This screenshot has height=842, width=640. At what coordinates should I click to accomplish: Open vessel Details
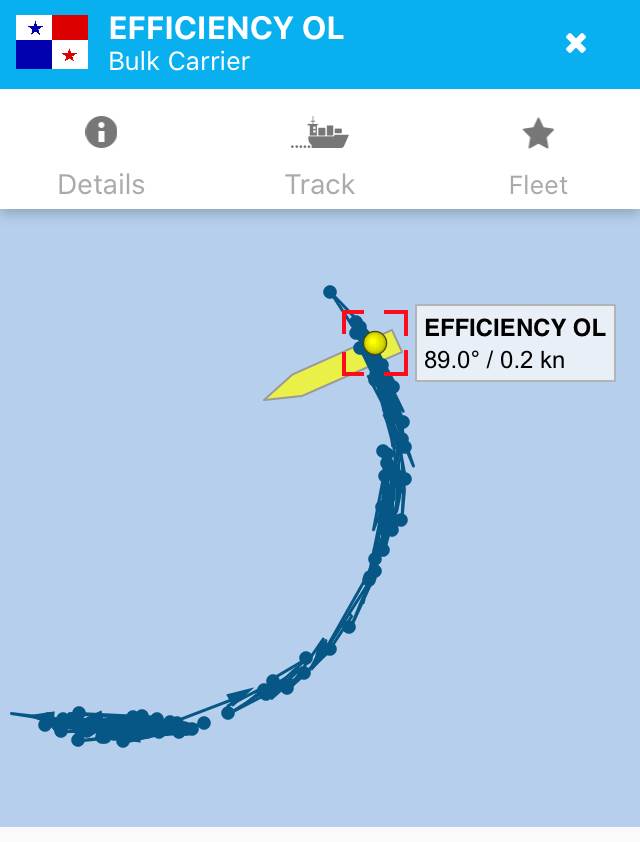click(101, 155)
